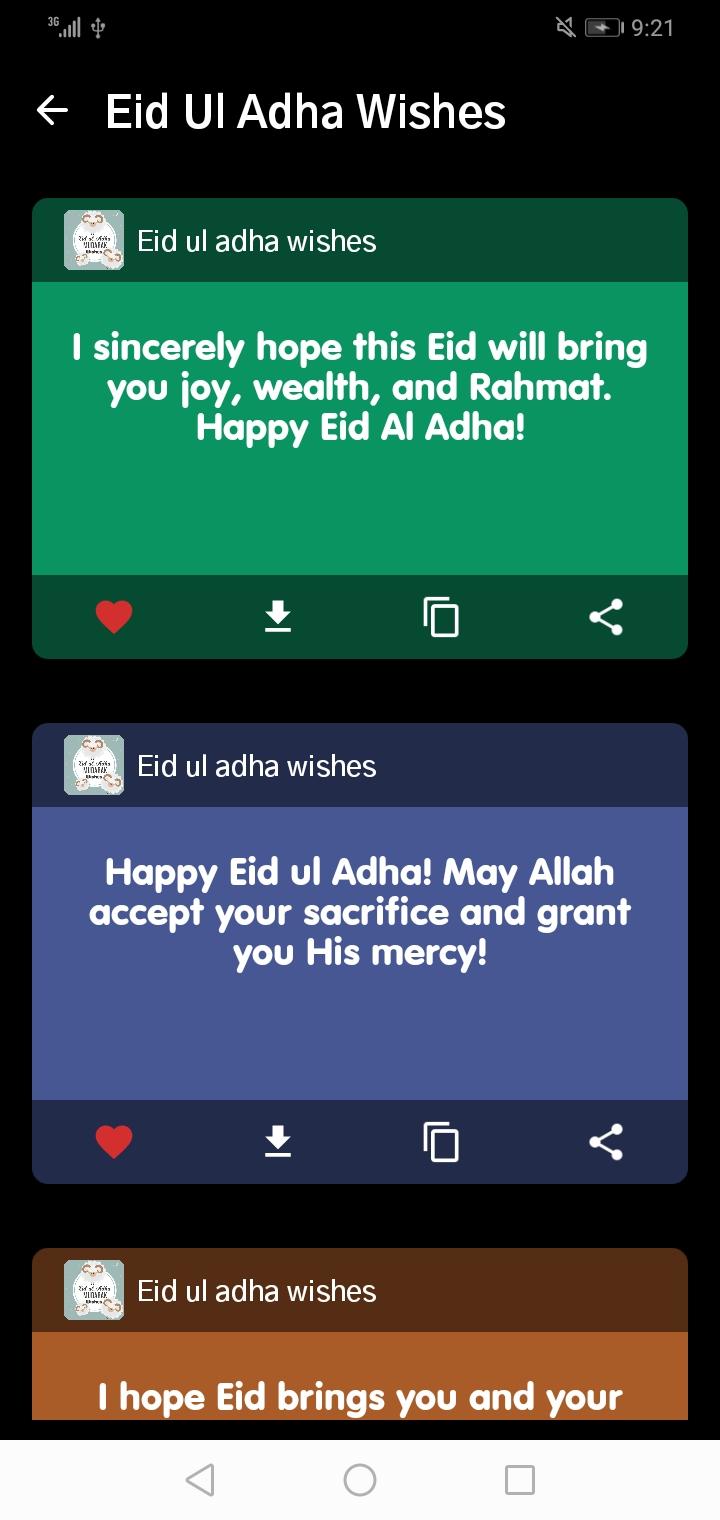The width and height of the screenshot is (720, 1520).
Task: Open the 'I hope Eid brings you' card
Action: coord(360,1376)
